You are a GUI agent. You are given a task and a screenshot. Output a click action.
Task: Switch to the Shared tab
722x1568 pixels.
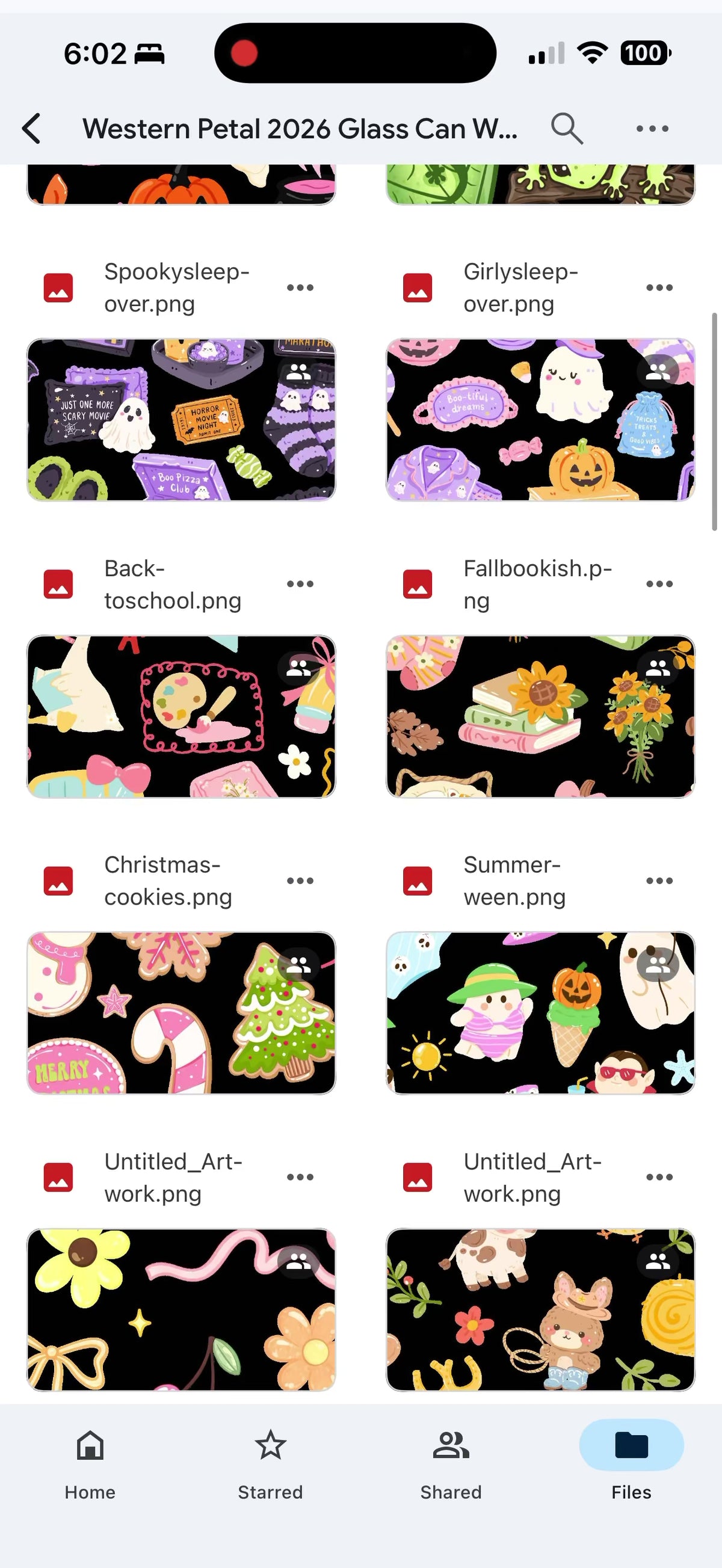451,1465
